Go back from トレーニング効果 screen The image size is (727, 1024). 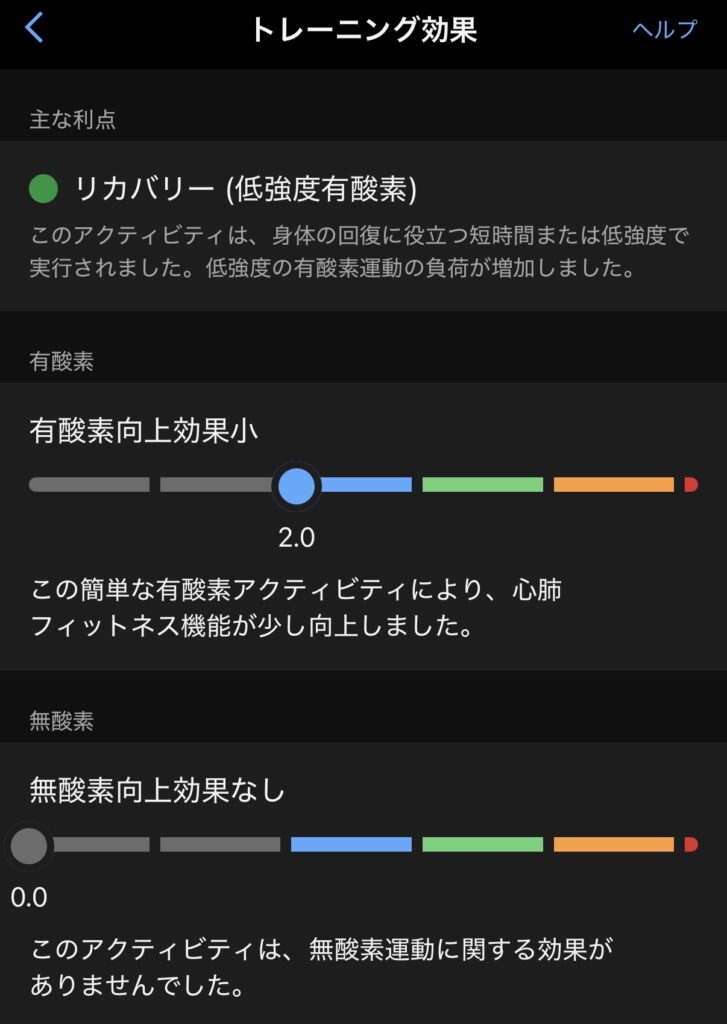34,28
